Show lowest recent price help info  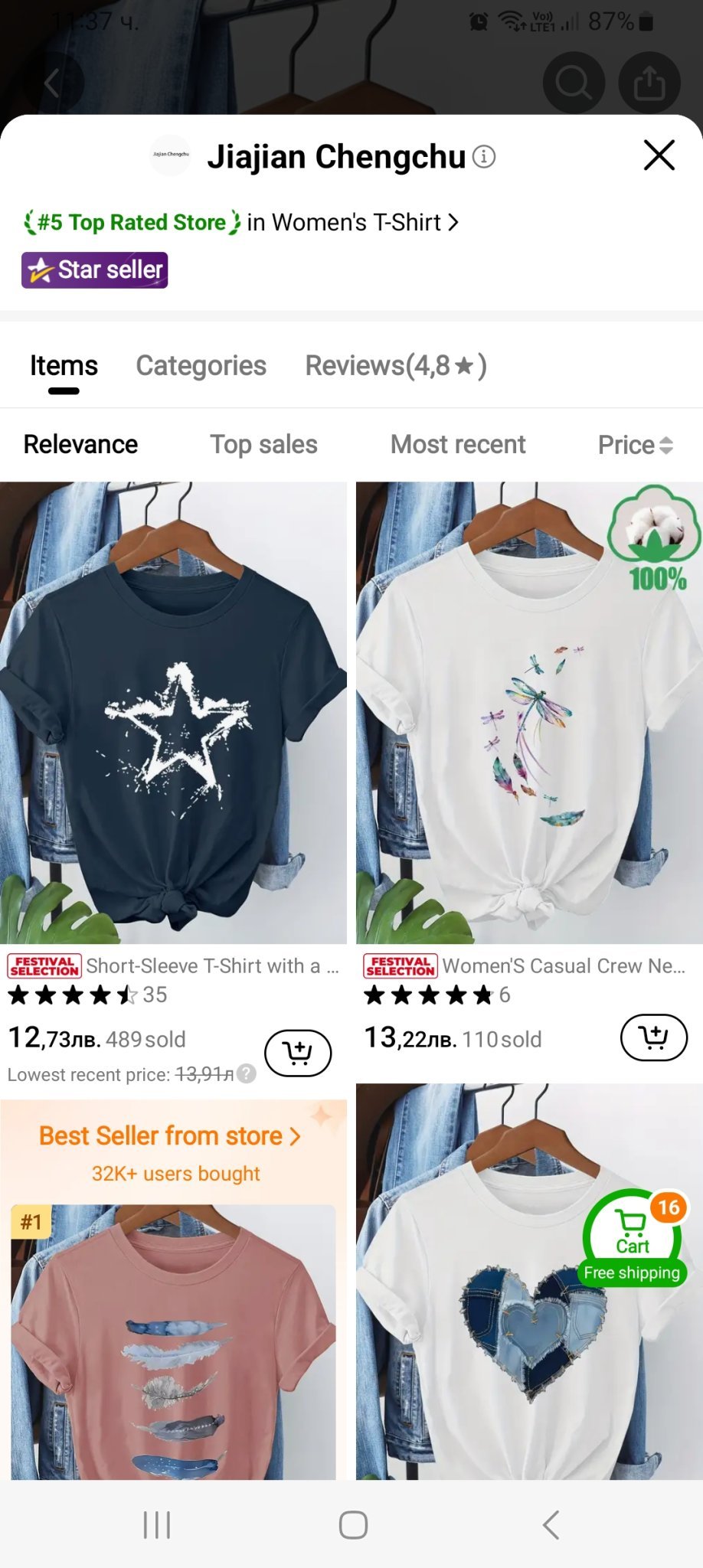[x=247, y=1074]
